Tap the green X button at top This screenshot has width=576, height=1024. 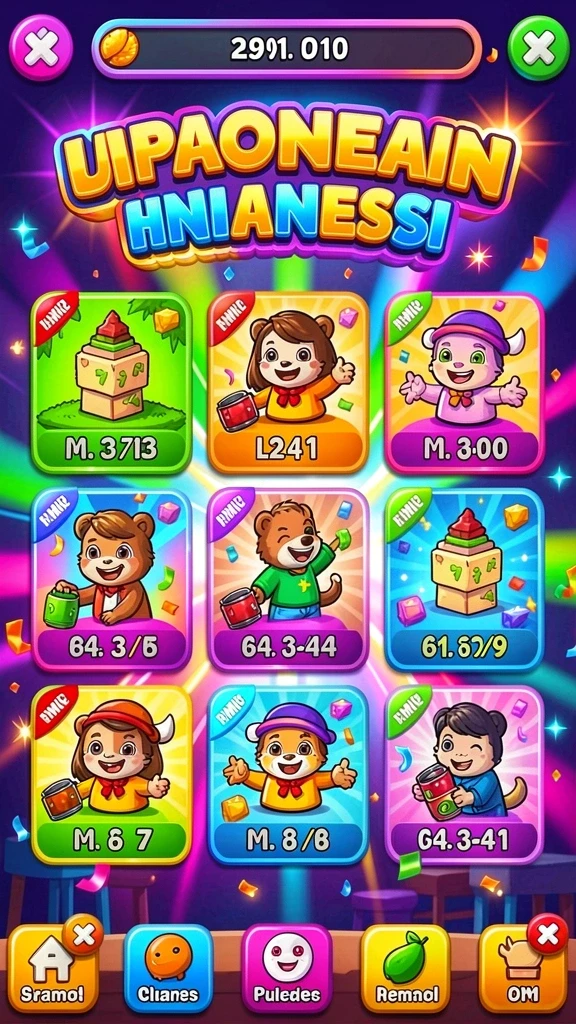[539, 47]
